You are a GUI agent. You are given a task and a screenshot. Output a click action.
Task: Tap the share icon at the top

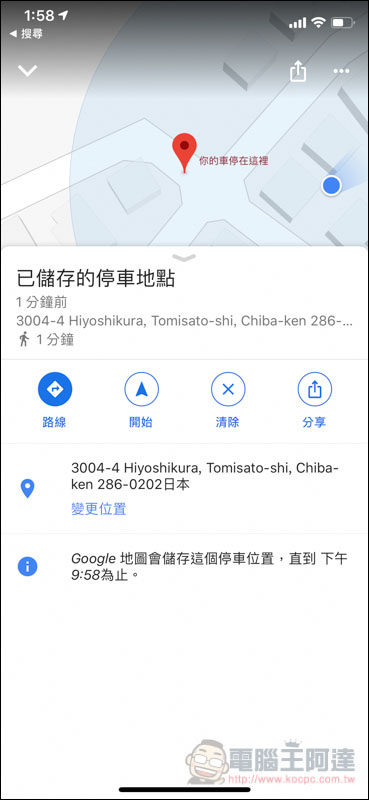[x=298, y=70]
